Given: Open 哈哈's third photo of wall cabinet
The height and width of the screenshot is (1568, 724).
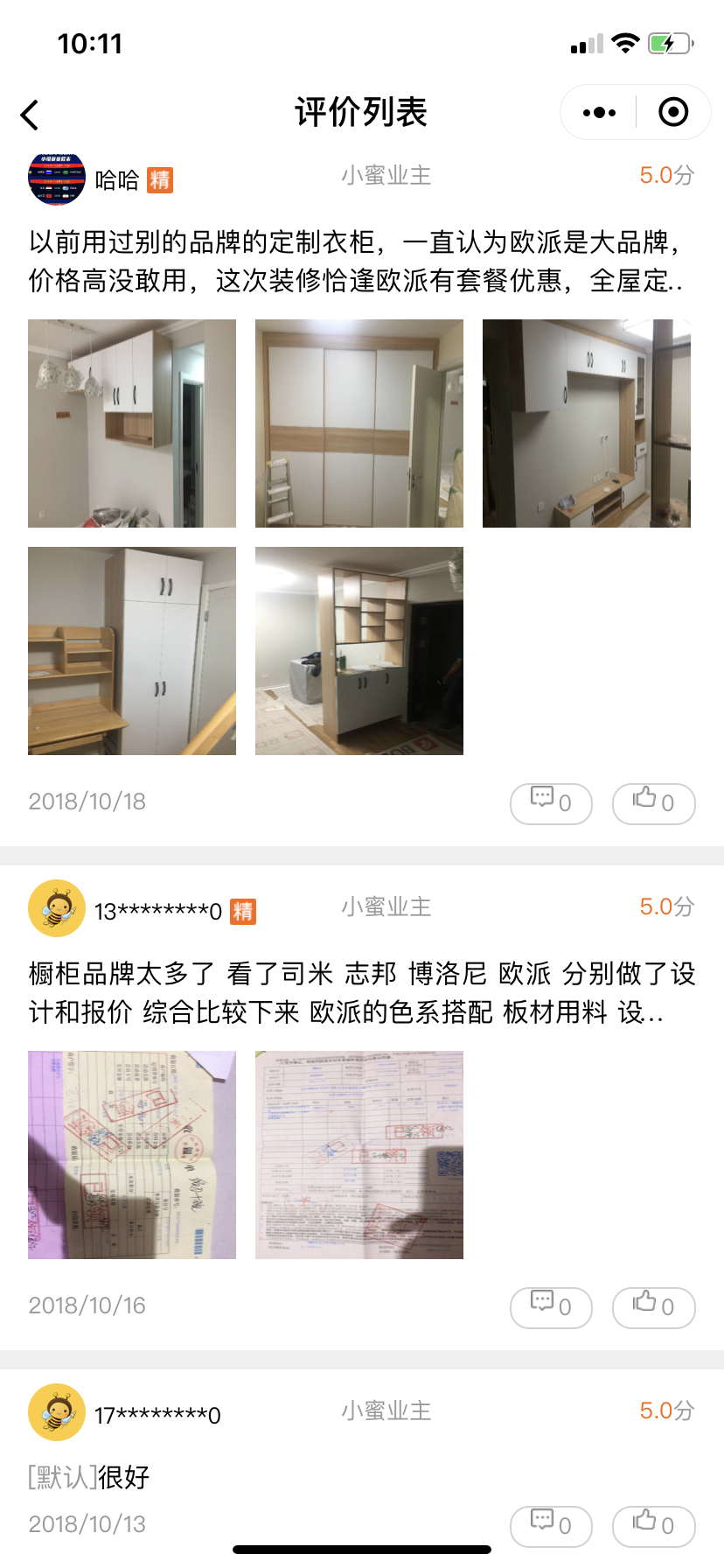Looking at the screenshot, I should (587, 423).
